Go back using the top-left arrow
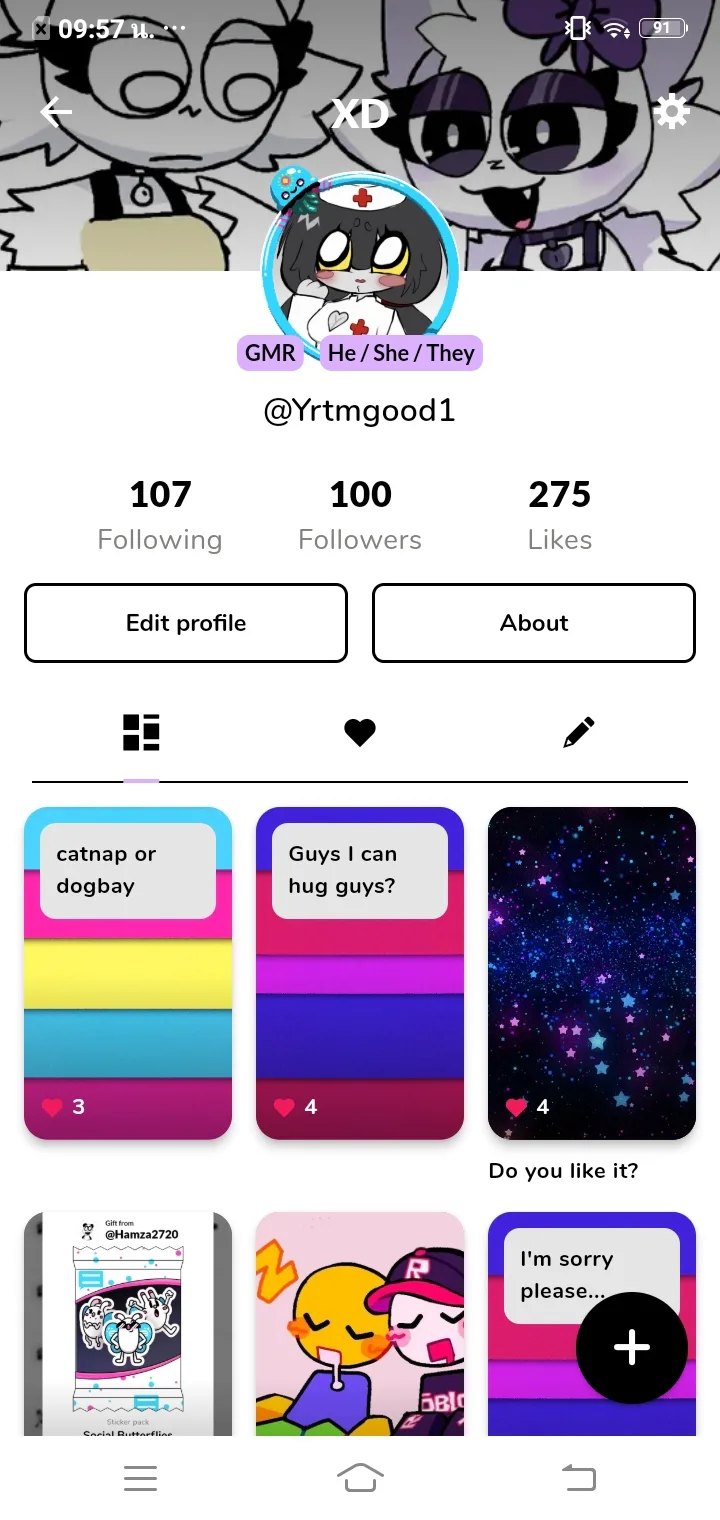720x1520 pixels. click(56, 112)
